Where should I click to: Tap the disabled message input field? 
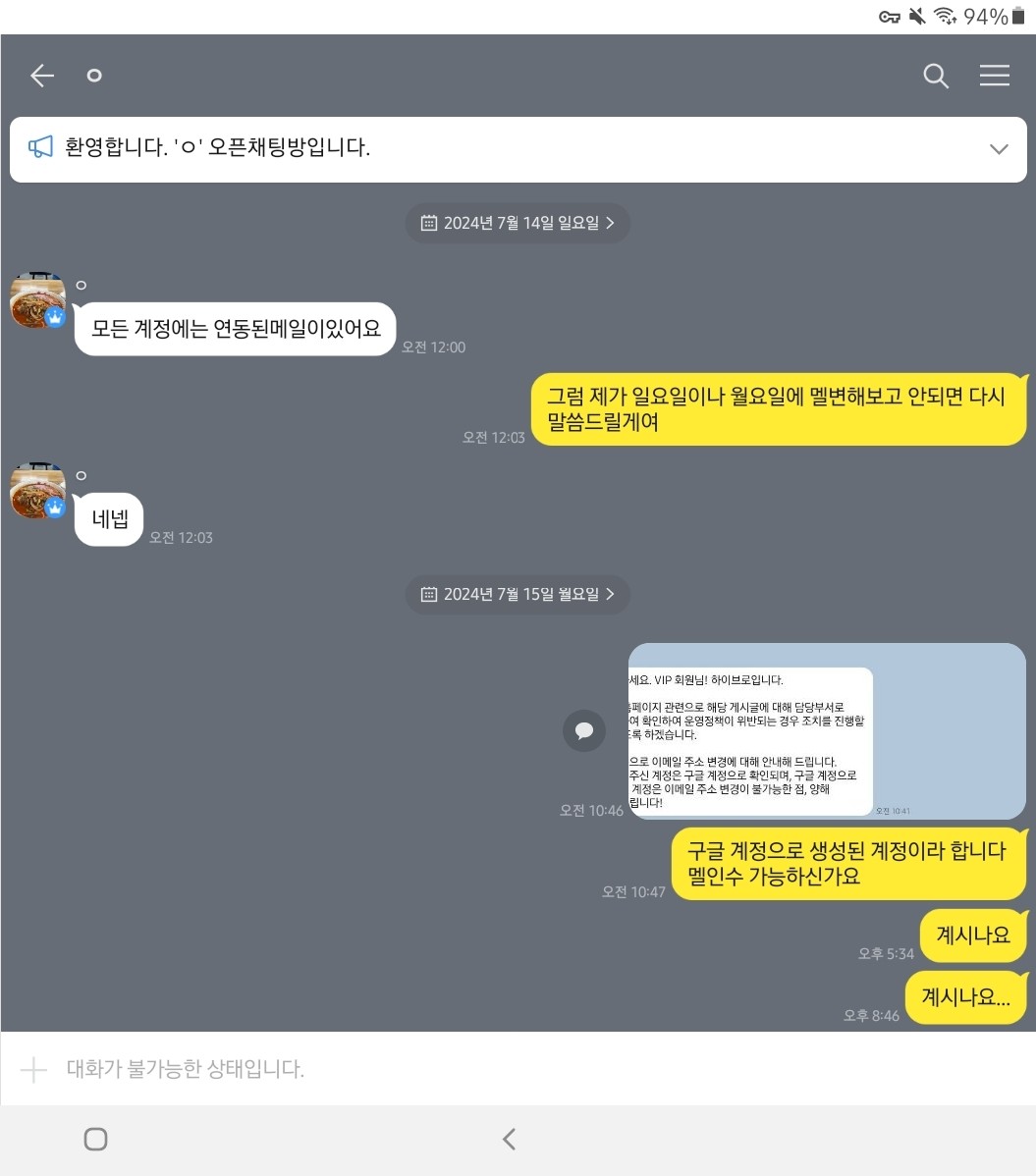coord(491,1069)
